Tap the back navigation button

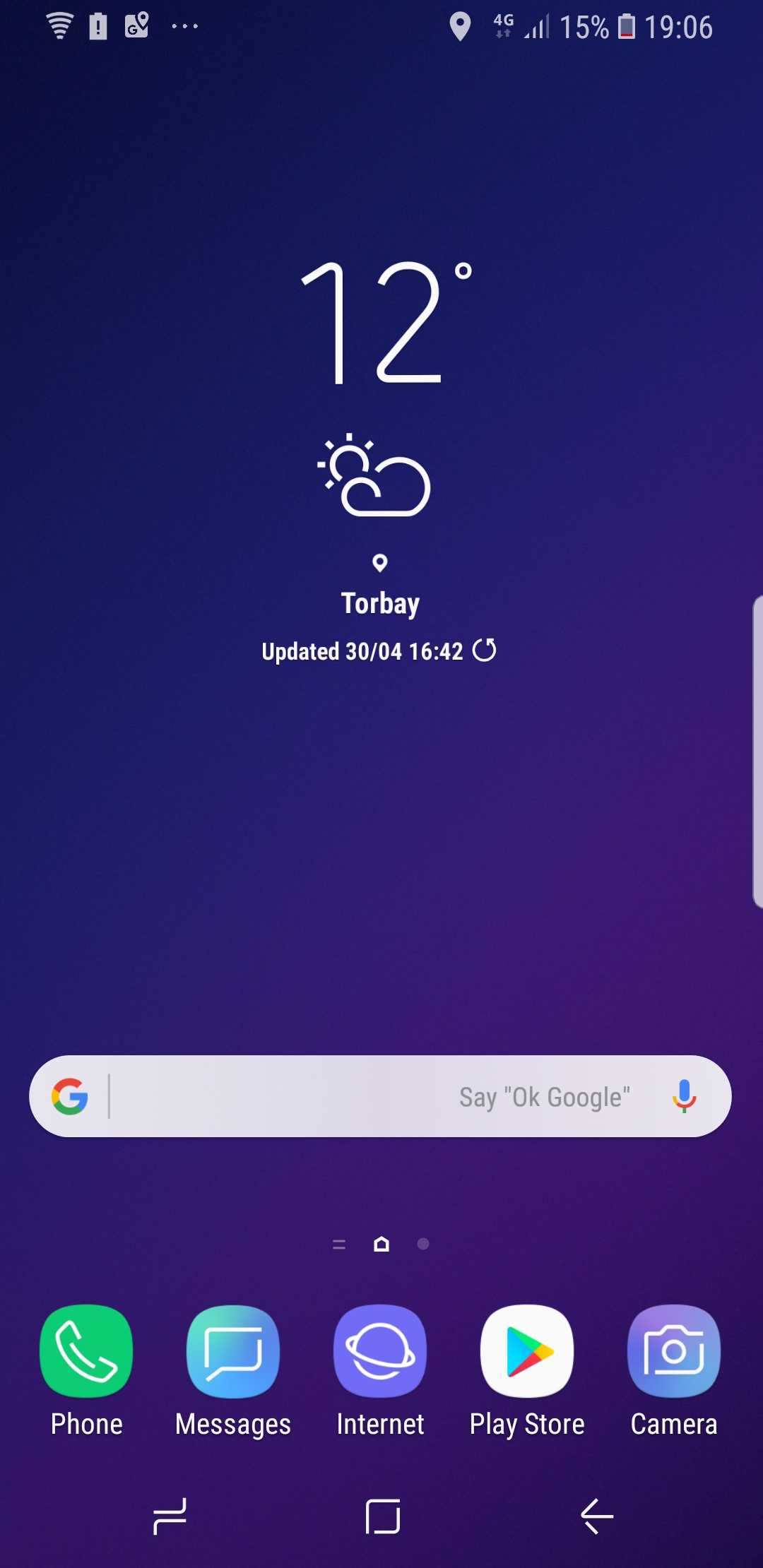click(597, 1516)
